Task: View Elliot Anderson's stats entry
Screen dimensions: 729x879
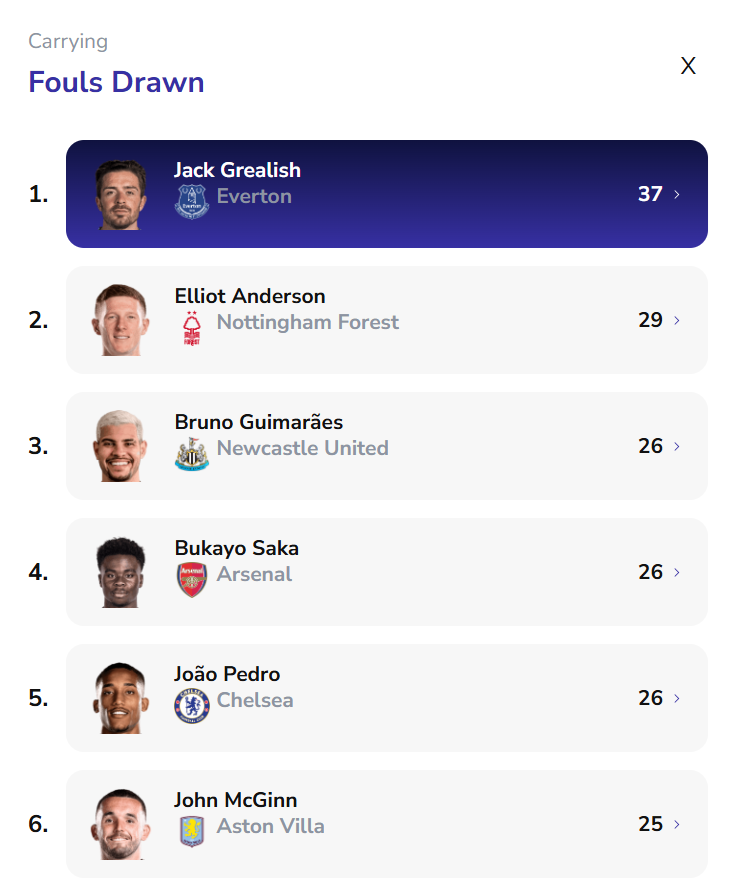Action: point(386,320)
